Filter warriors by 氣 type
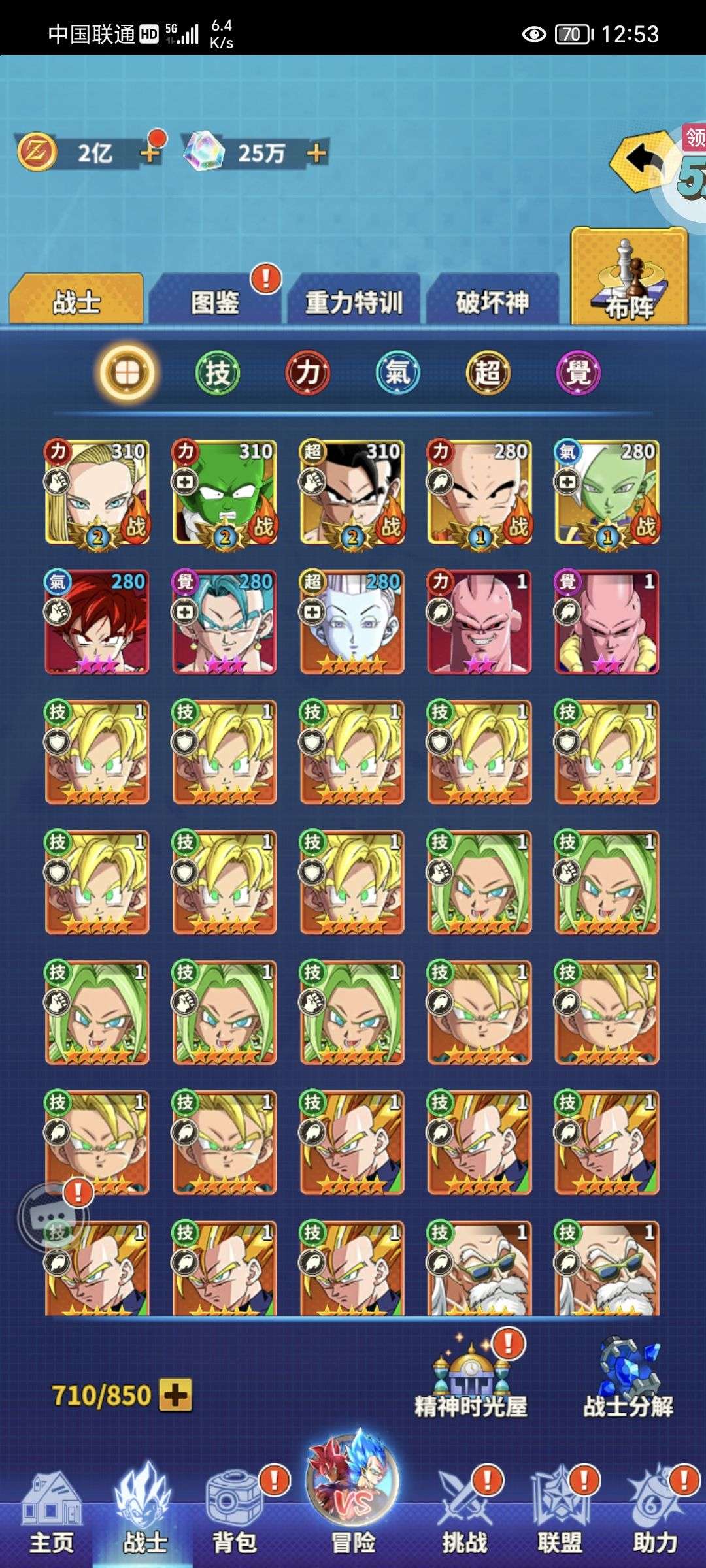 (x=397, y=373)
